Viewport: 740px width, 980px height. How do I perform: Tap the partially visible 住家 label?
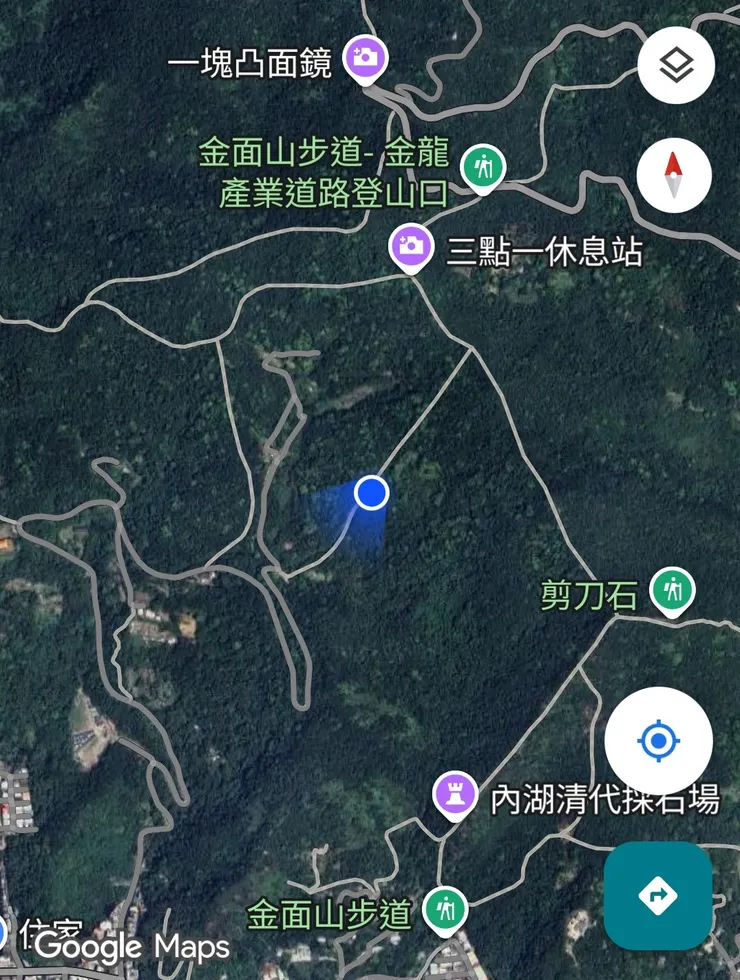pyautogui.click(x=55, y=928)
